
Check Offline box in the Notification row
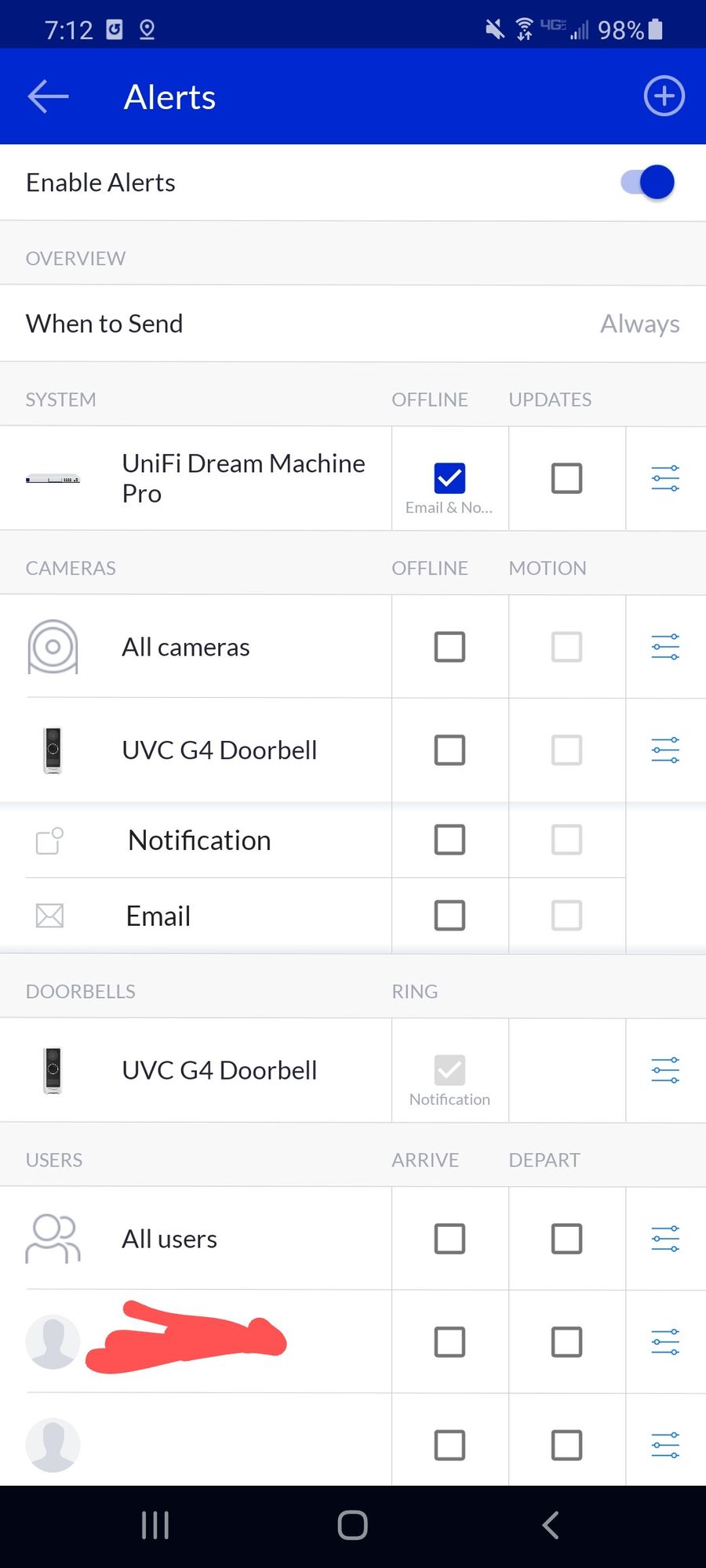[x=449, y=840]
